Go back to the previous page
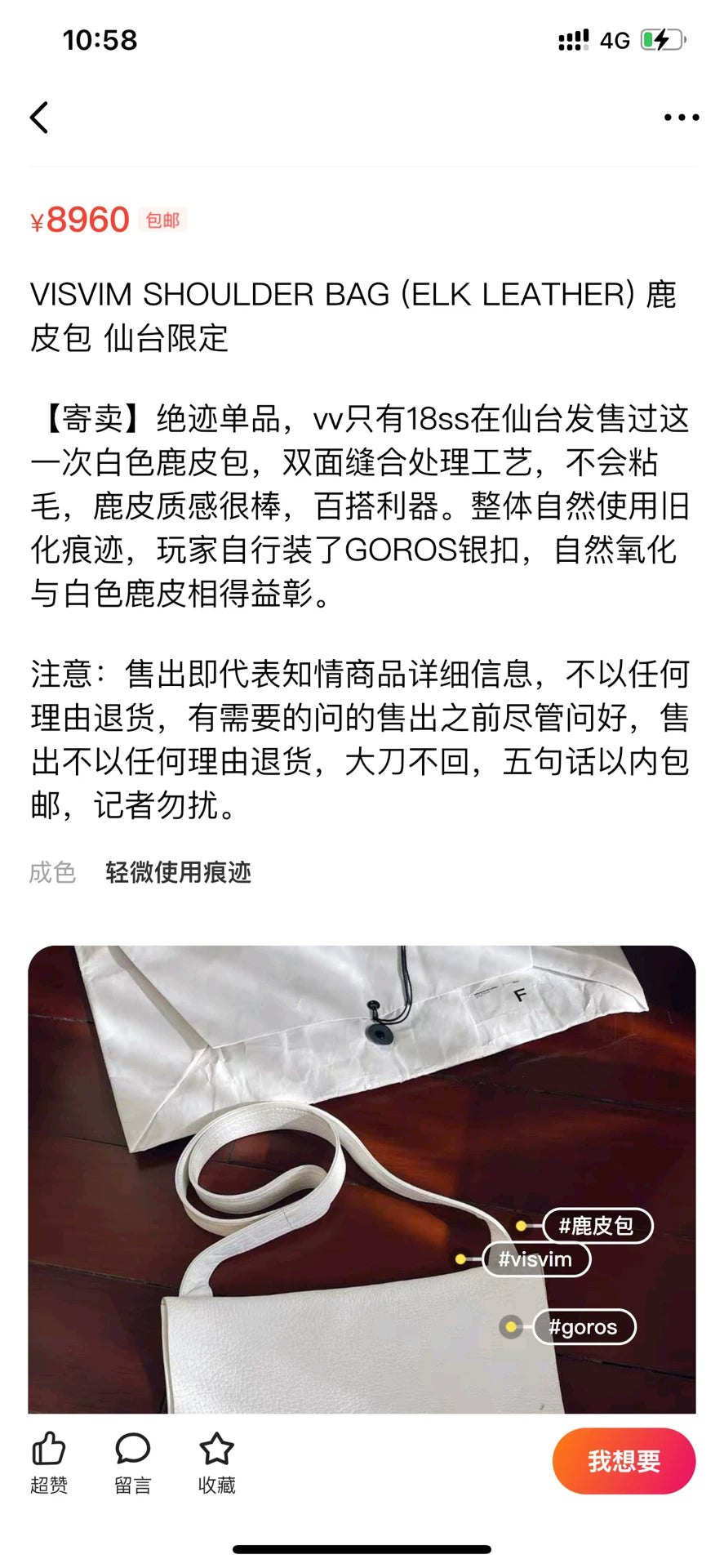The image size is (724, 1568). [x=39, y=118]
